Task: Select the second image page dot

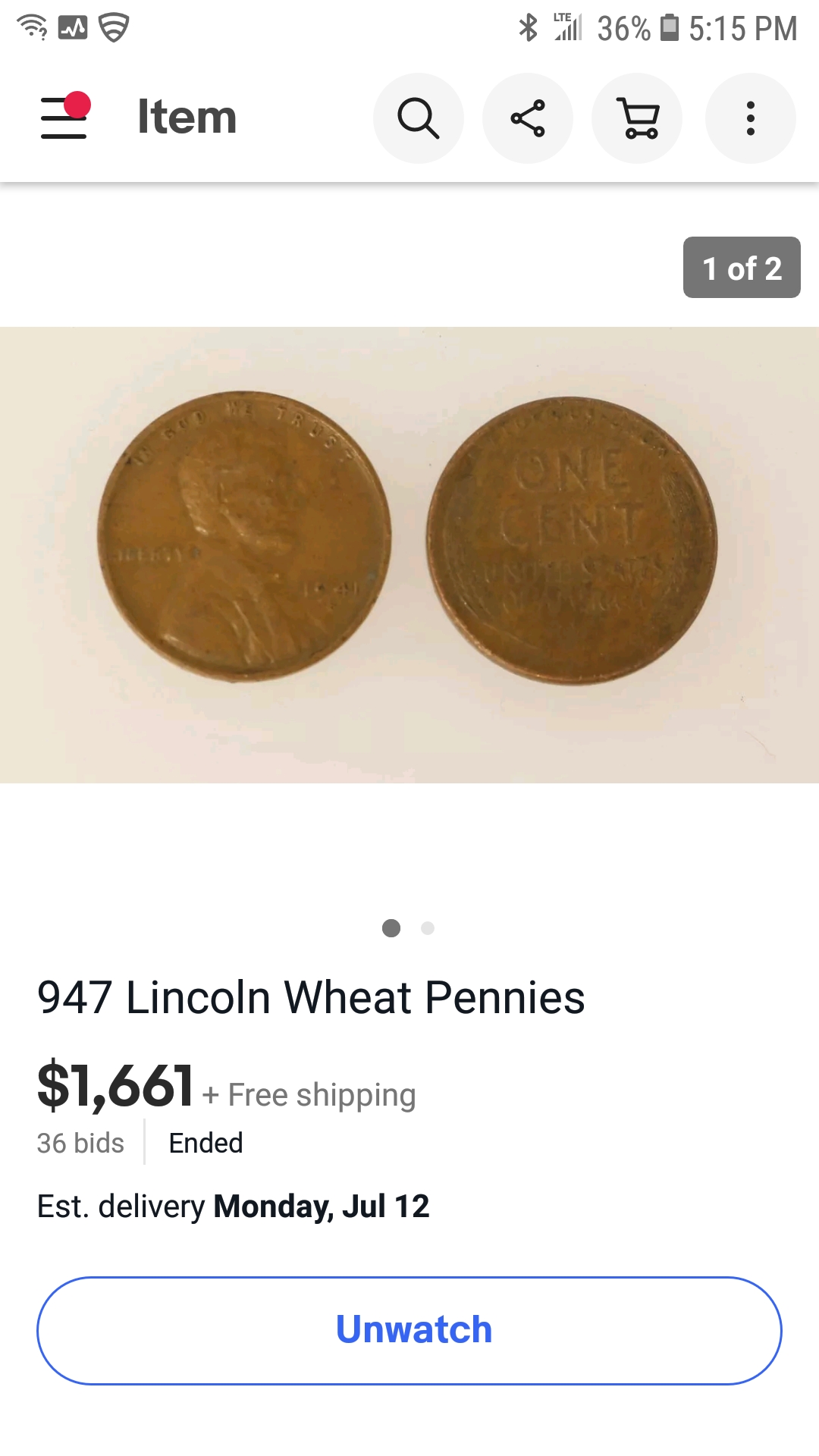Action: [428, 928]
